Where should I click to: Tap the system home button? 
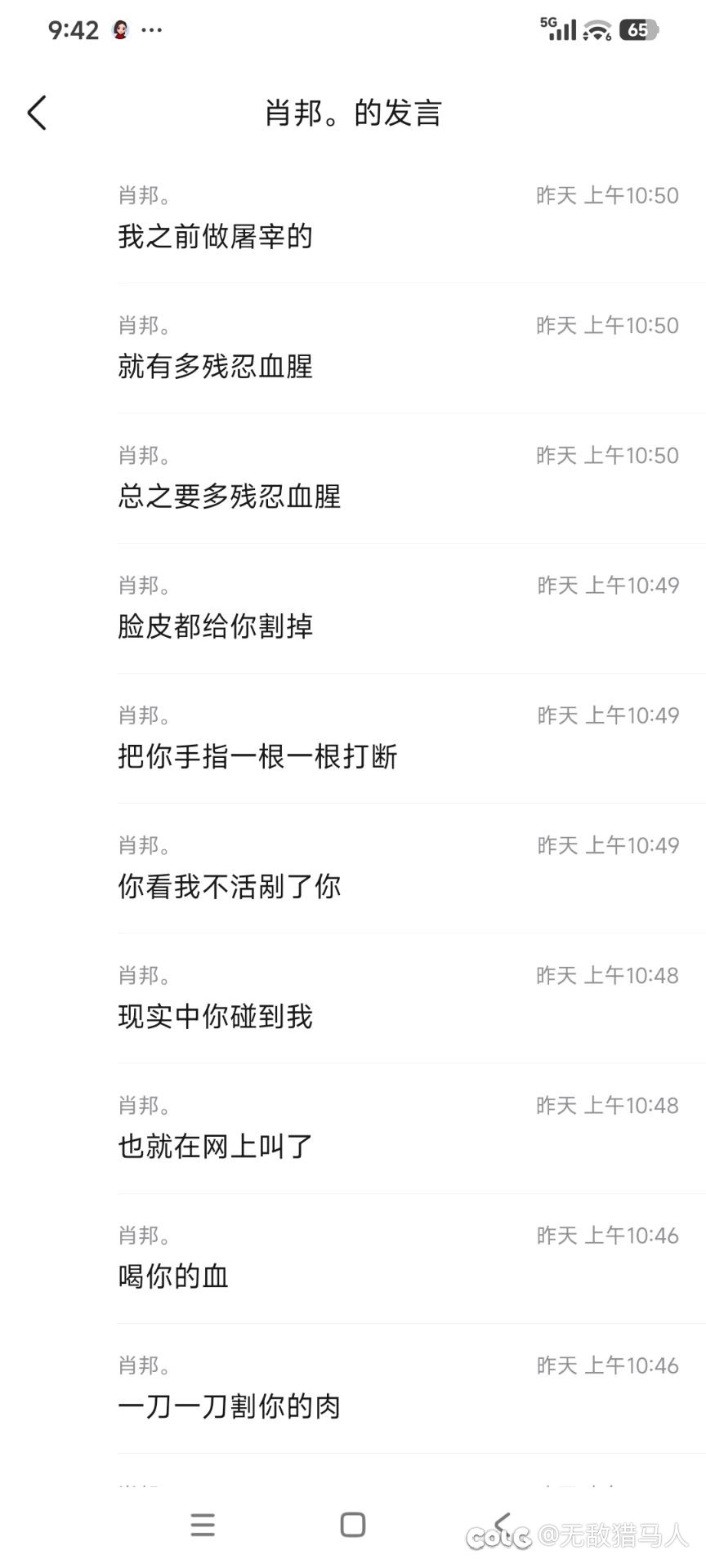pos(353,1525)
